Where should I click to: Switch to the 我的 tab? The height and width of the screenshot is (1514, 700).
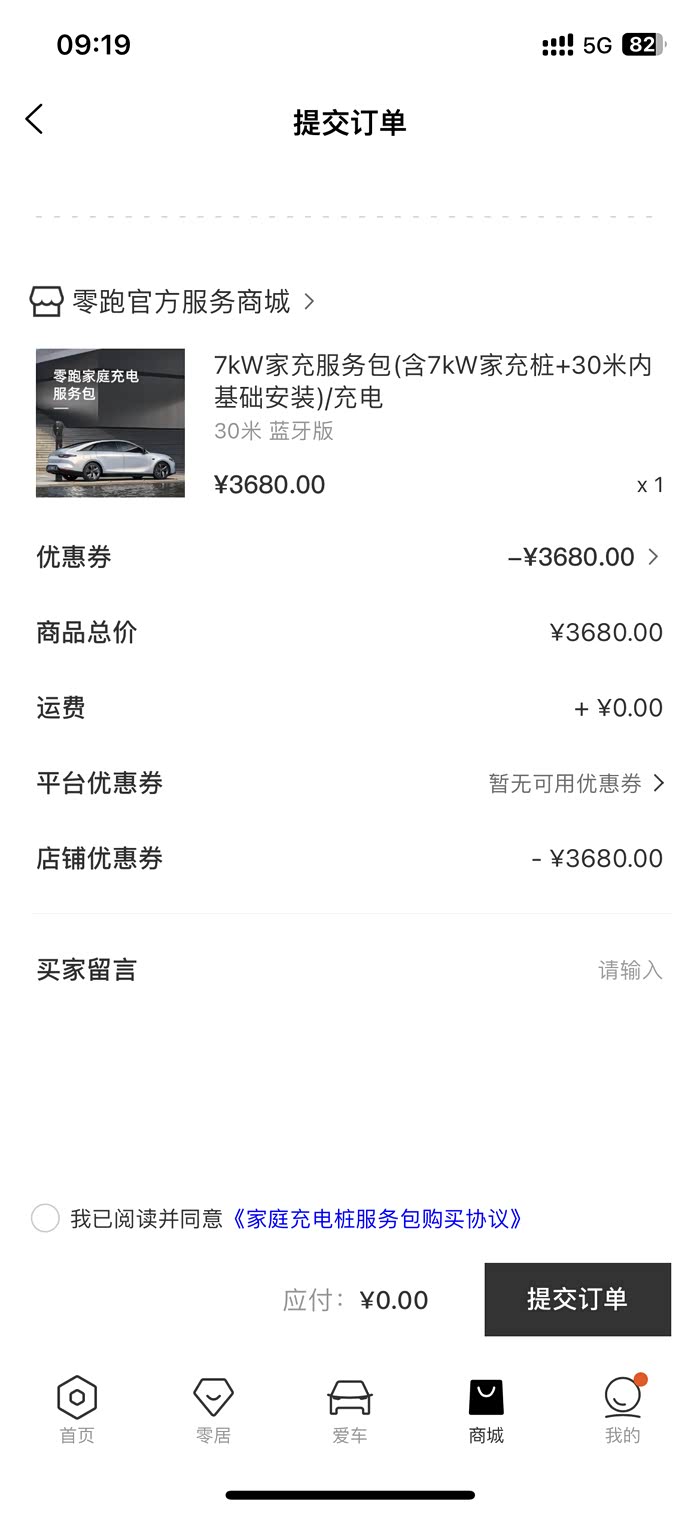[622, 1410]
